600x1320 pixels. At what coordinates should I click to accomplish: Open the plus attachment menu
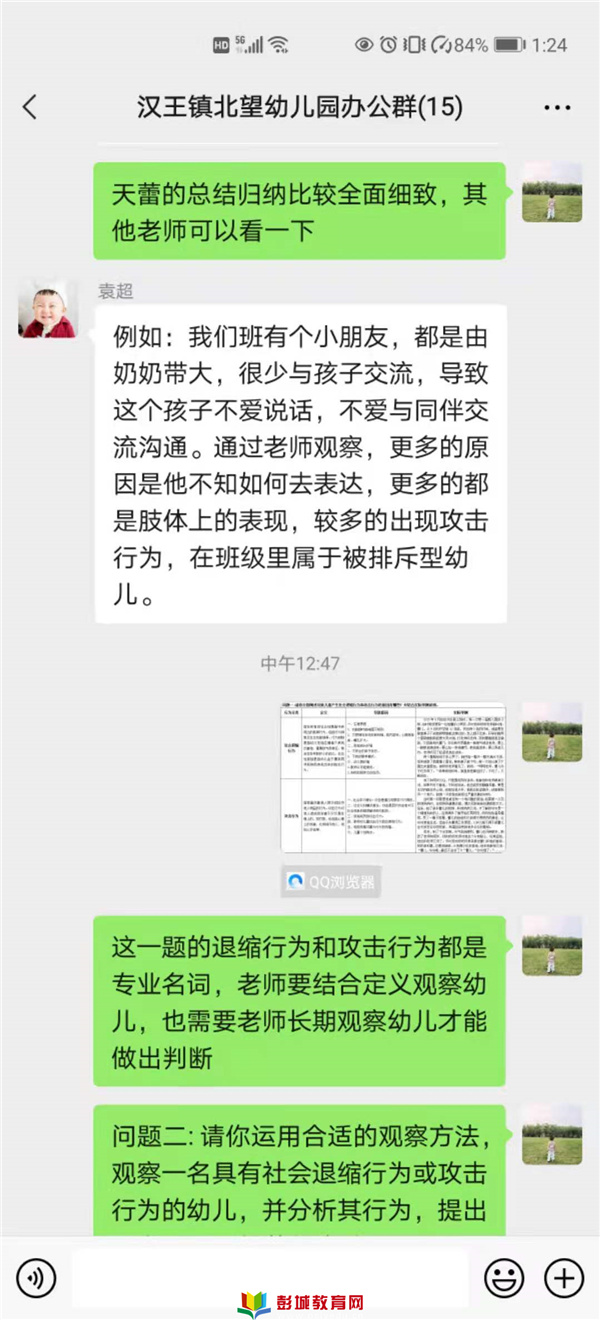(563, 1276)
